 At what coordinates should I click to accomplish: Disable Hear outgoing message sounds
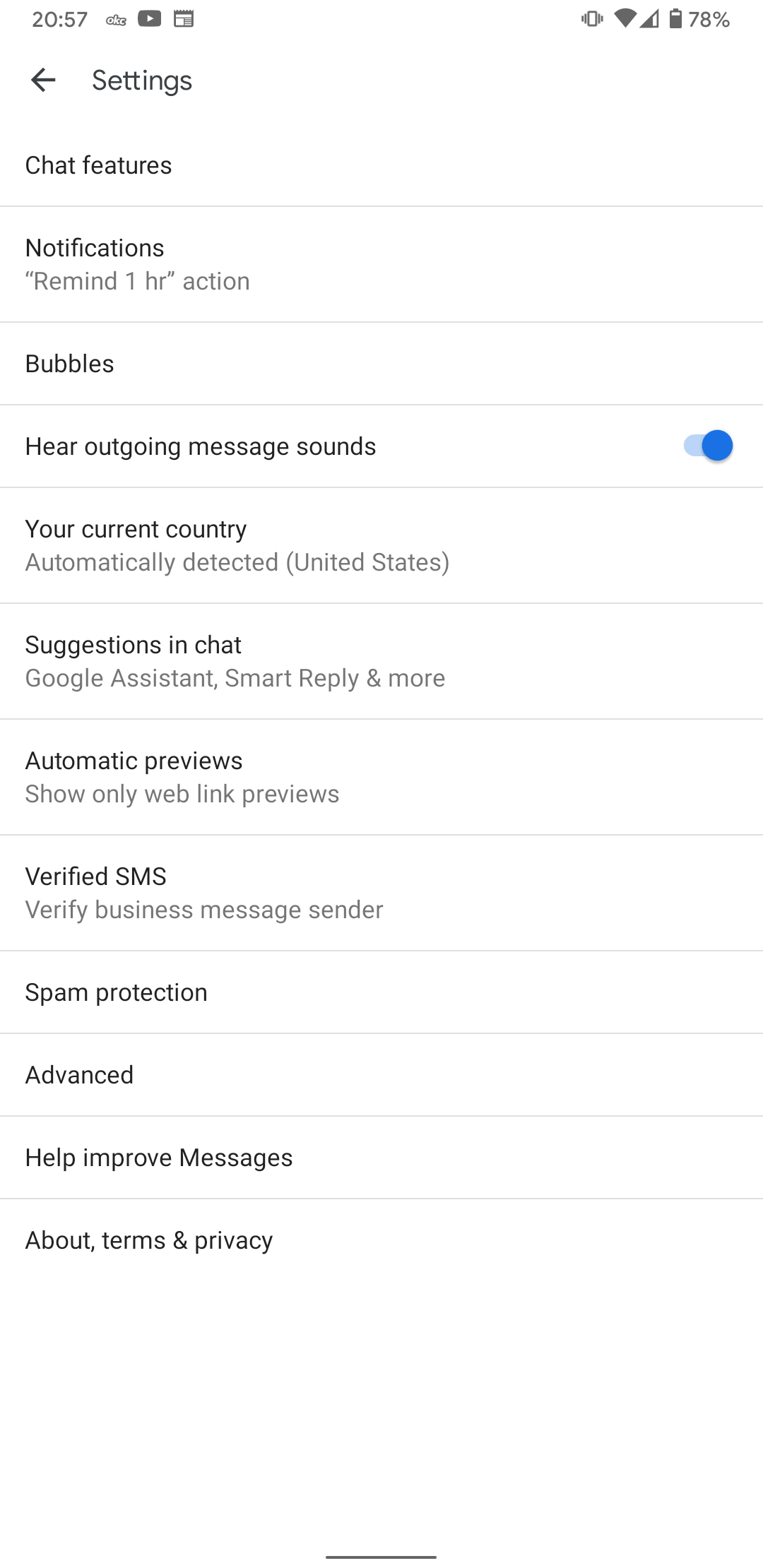pyautogui.click(x=709, y=446)
